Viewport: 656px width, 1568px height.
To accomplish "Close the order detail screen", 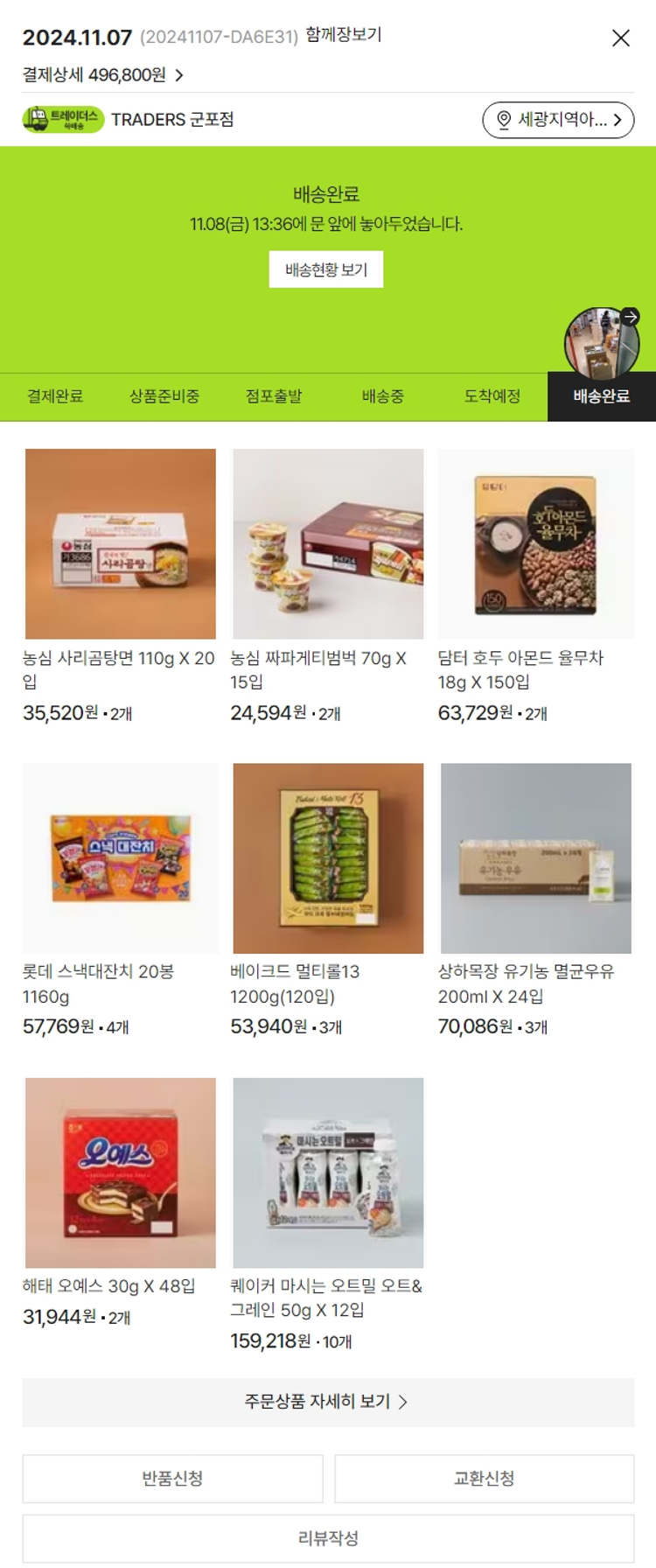I will [620, 38].
